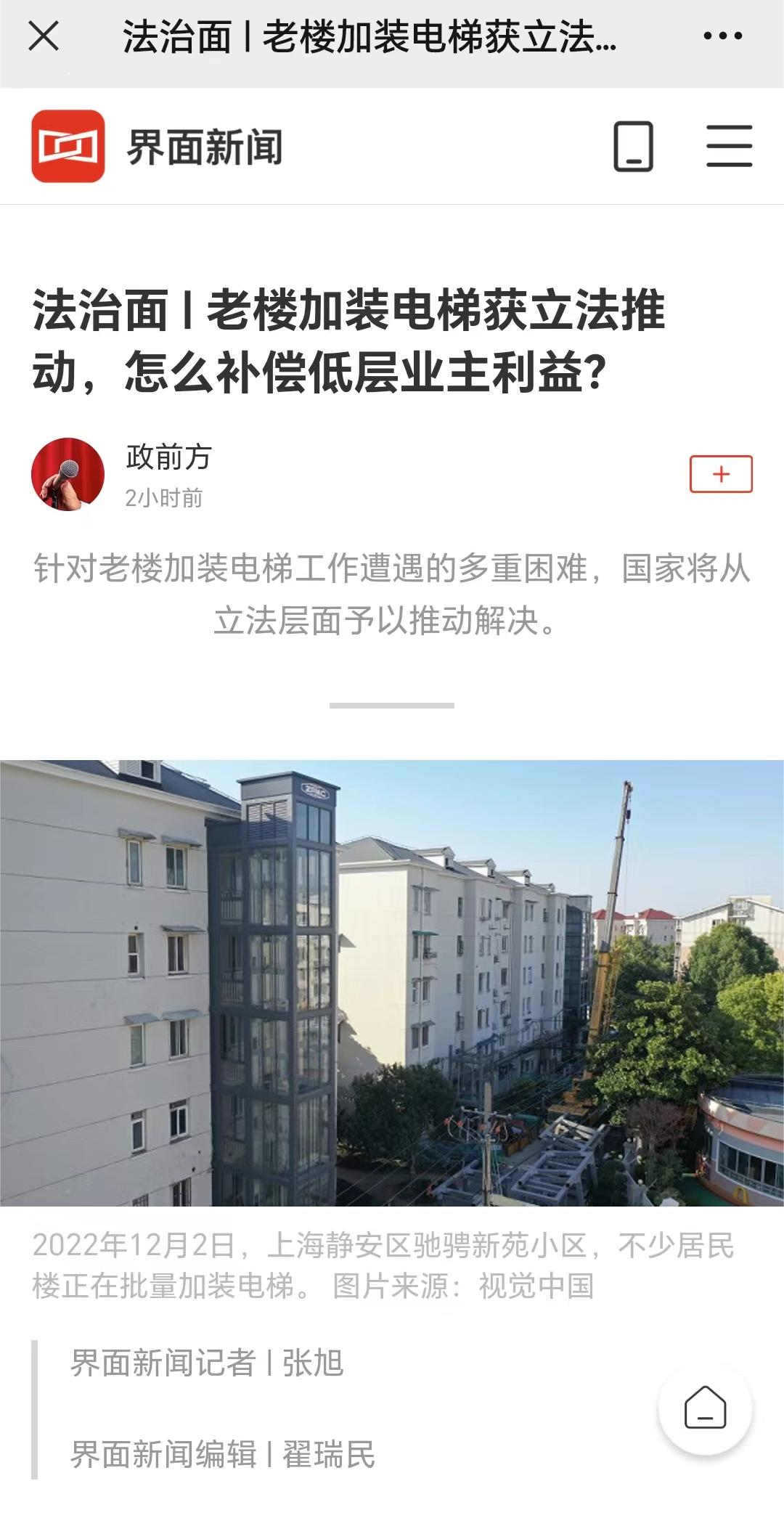
Task: Close the article webview
Action: (44, 36)
